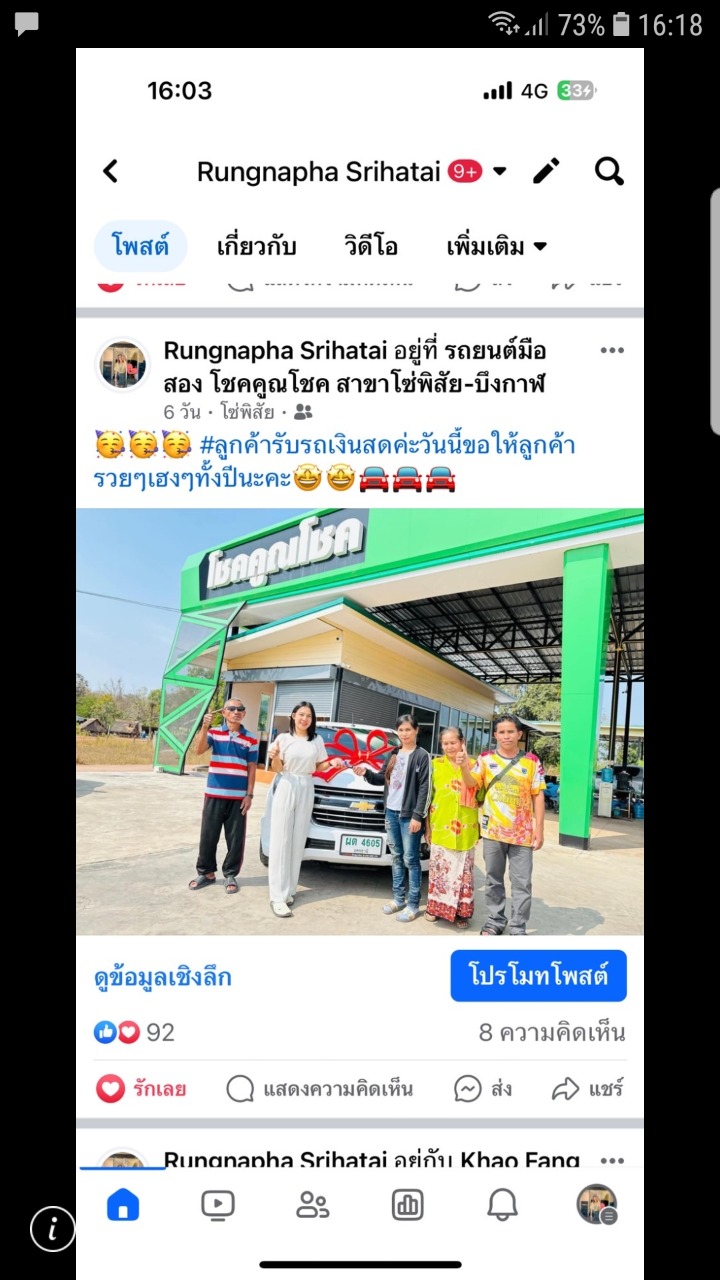Viewport: 720px width, 1280px height.
Task: Share the post with แชร์
Action: pyautogui.click(x=588, y=1089)
